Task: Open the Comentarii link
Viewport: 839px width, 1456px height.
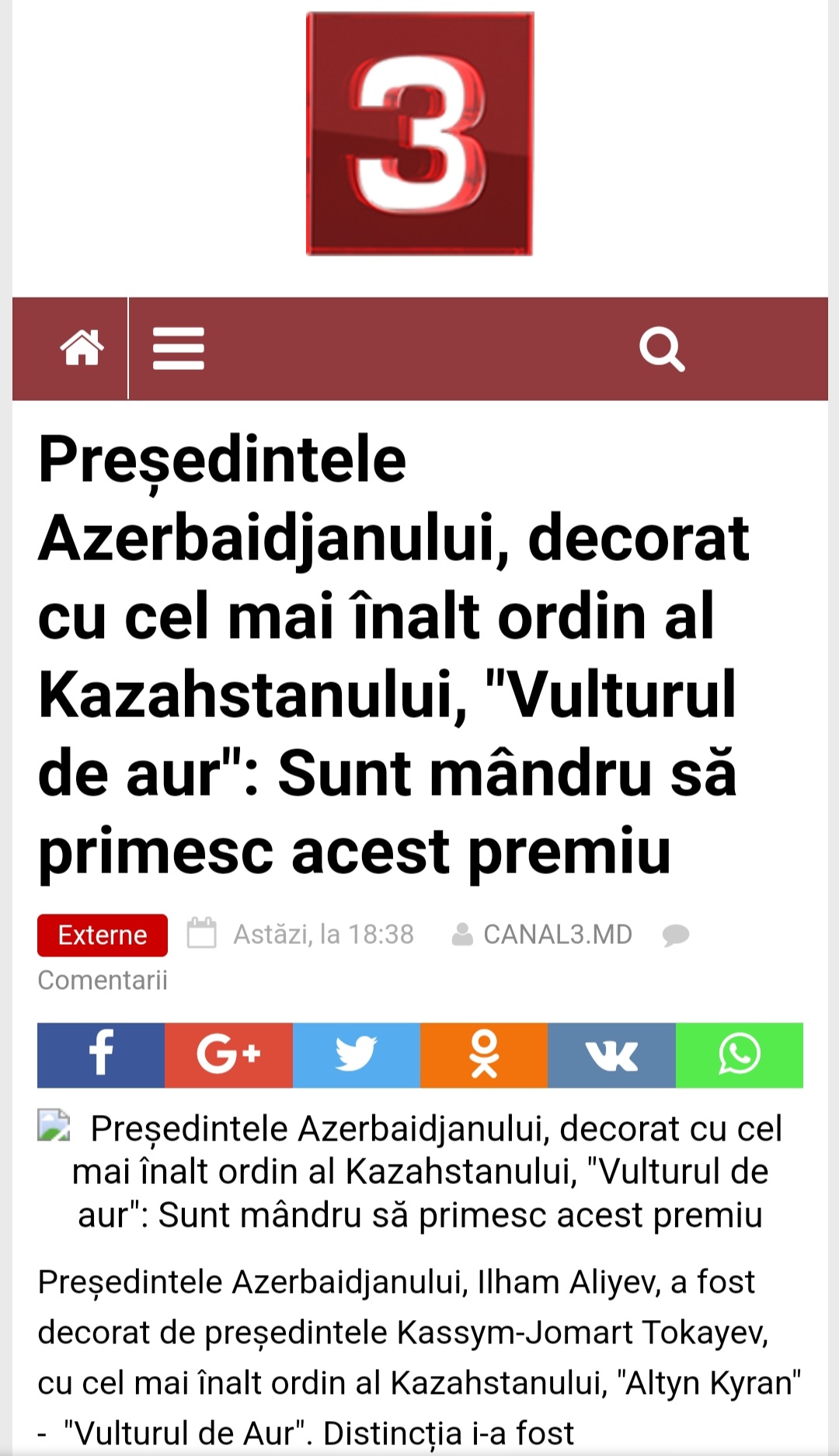Action: (103, 980)
